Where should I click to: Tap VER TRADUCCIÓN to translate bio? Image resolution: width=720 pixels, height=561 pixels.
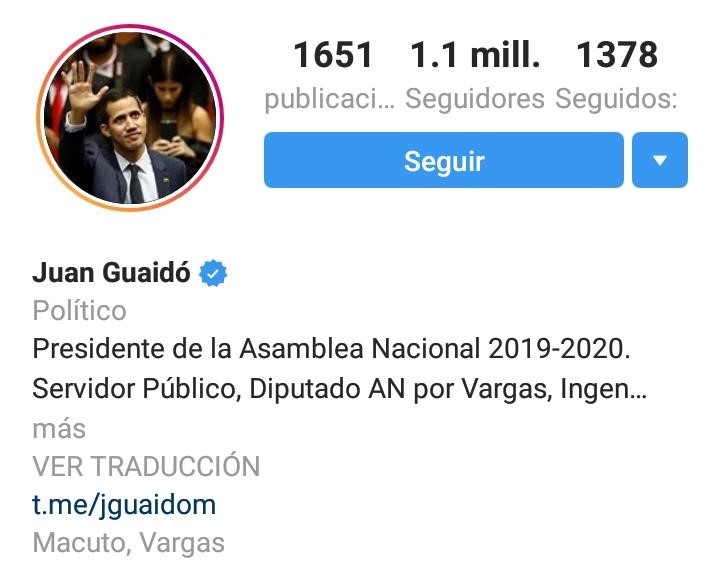[146, 466]
